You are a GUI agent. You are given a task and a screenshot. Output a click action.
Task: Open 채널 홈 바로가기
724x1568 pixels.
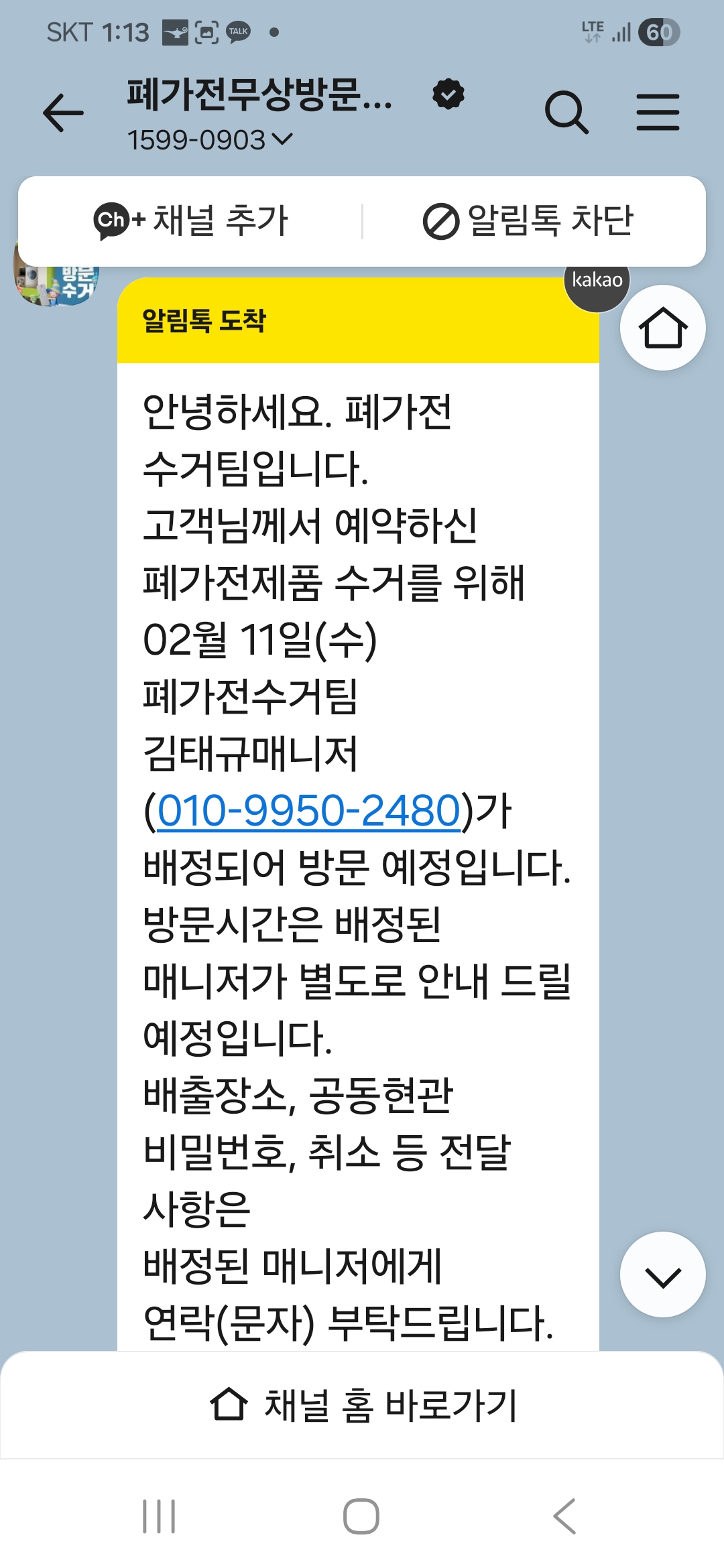(362, 1404)
